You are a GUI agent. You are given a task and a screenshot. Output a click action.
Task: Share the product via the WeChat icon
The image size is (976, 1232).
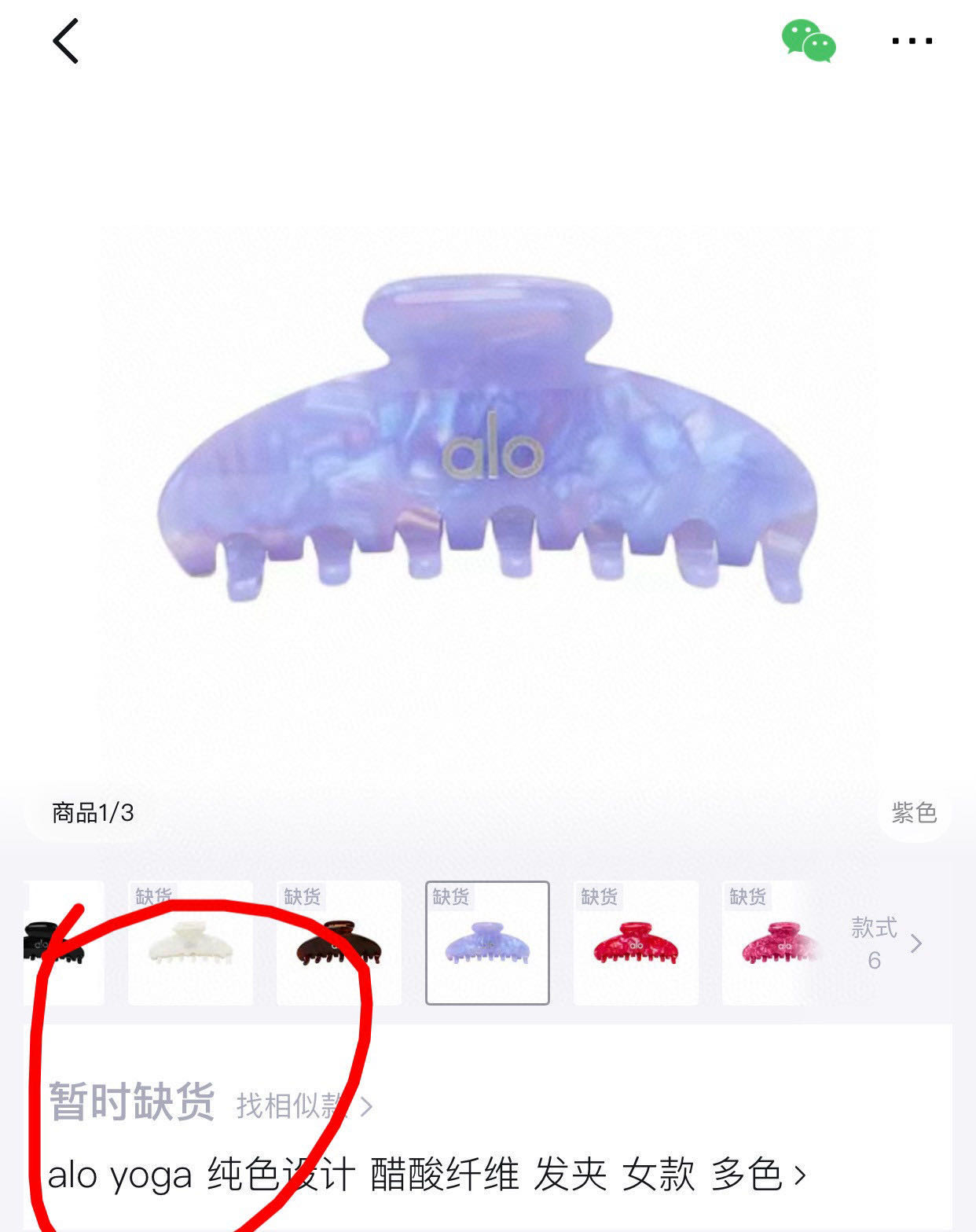[x=808, y=41]
